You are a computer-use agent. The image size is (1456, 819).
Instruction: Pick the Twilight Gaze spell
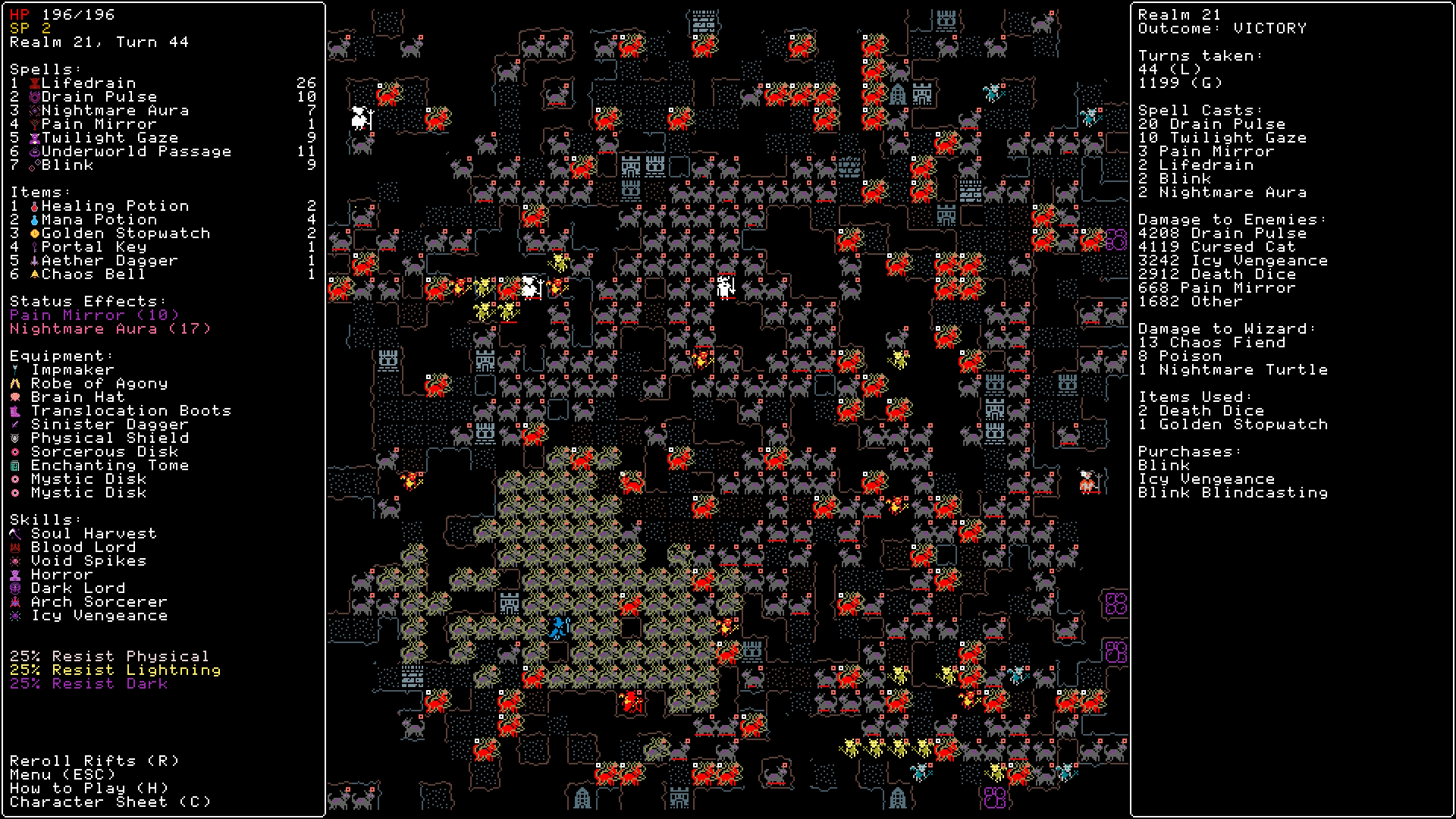point(109,138)
